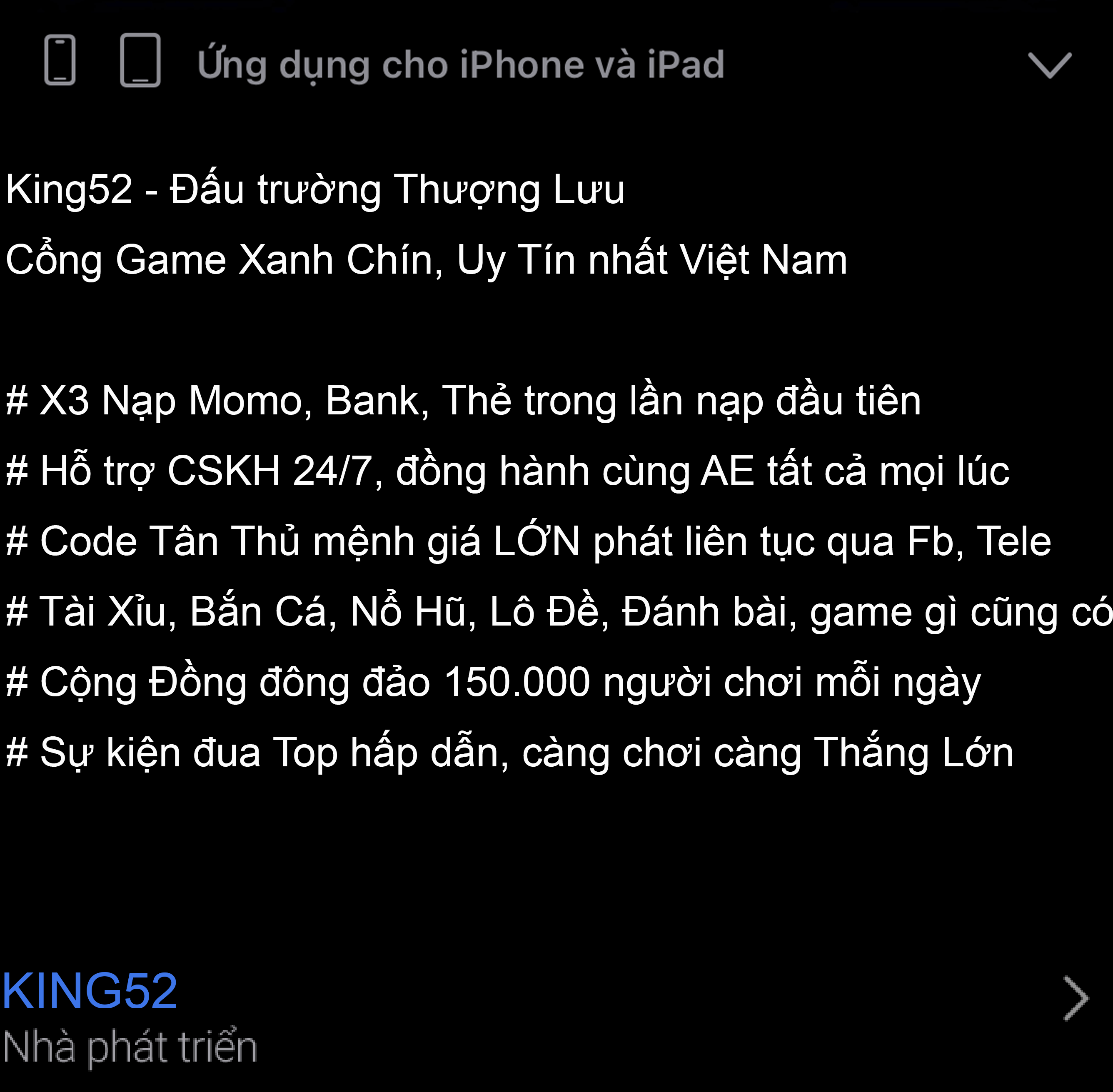Expand the 'Ứng dụng cho iPhone và iPad' dropdown

pos(1049,65)
